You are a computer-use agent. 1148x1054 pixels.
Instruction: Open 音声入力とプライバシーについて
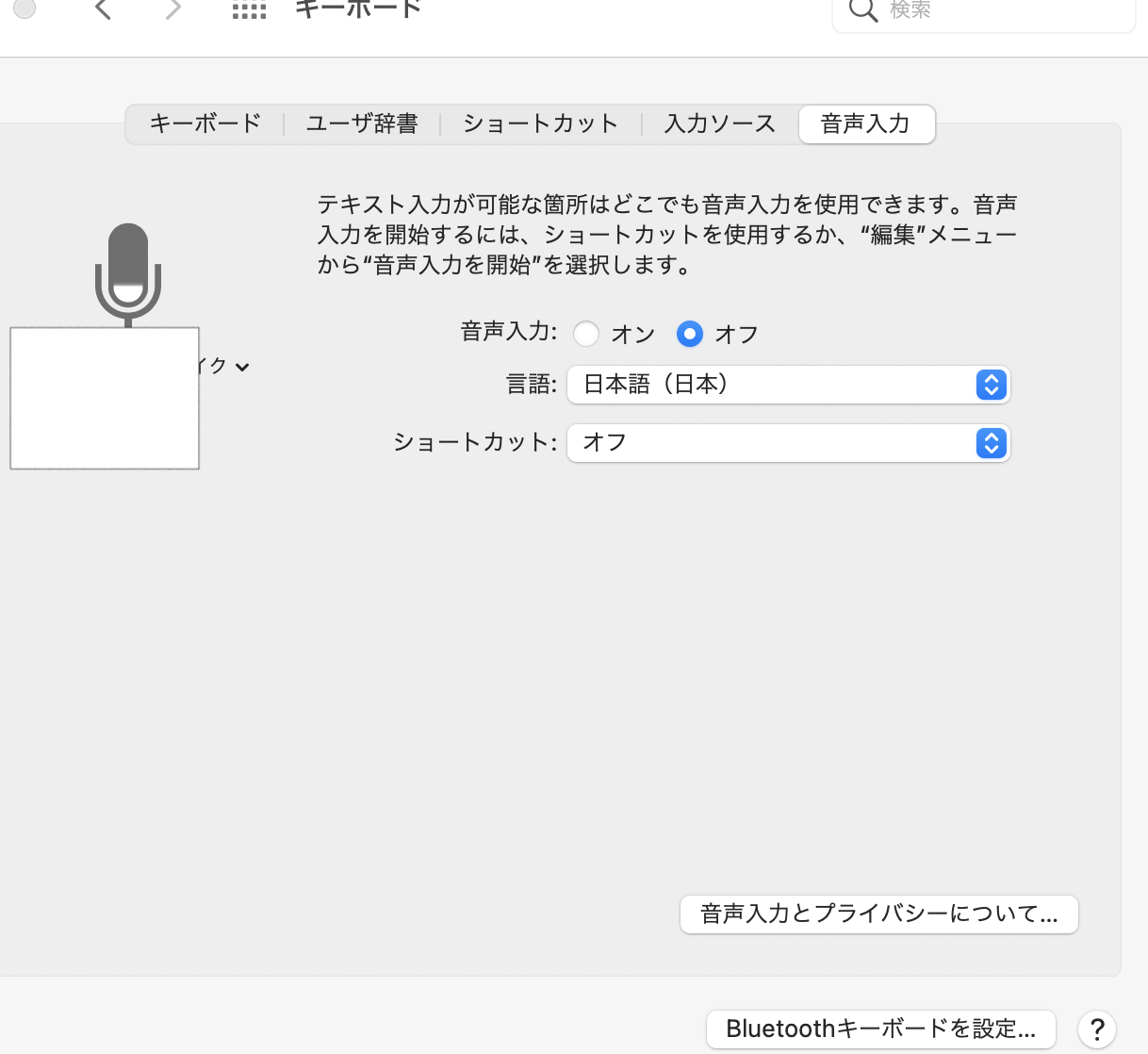[878, 914]
